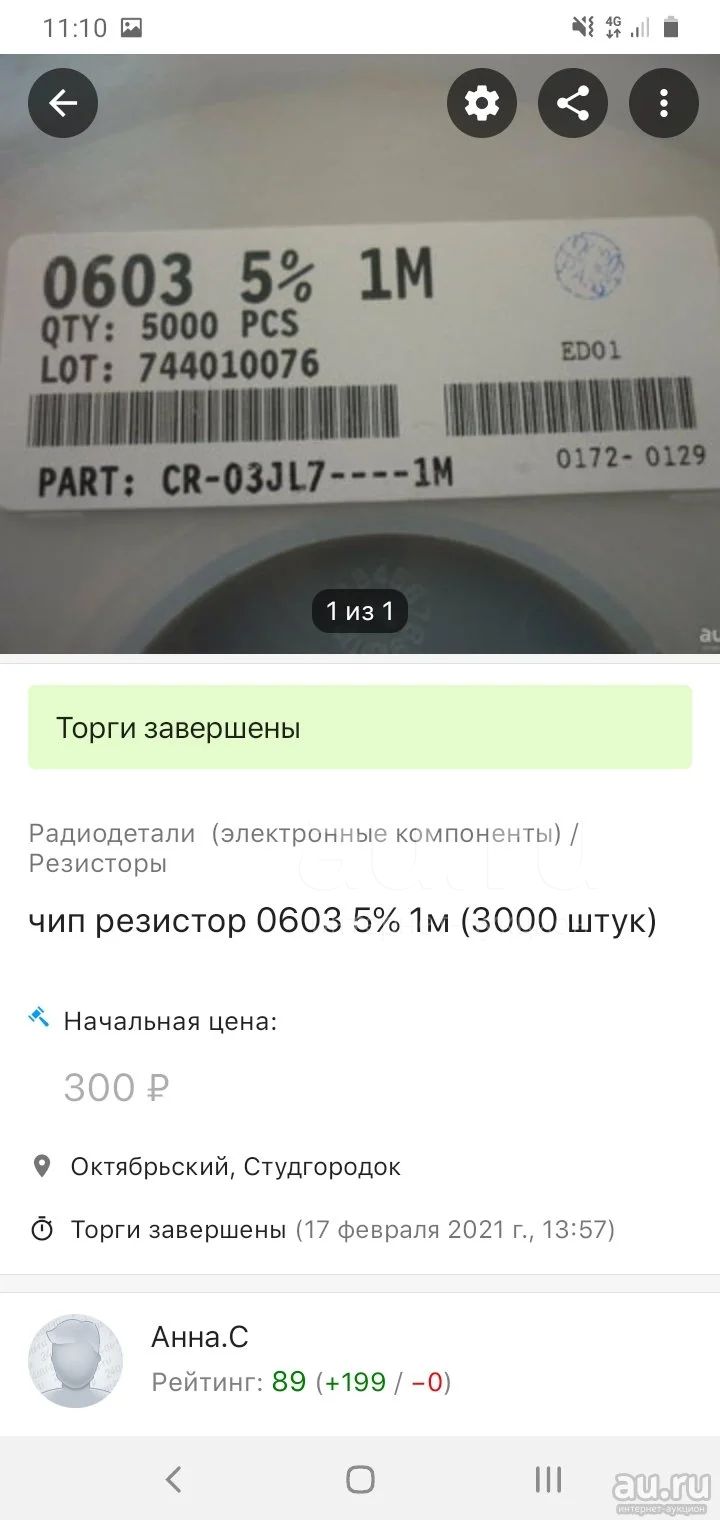The height and width of the screenshot is (1520, 720).
Task: Open seller Анна.С profile
Action: click(x=199, y=1337)
